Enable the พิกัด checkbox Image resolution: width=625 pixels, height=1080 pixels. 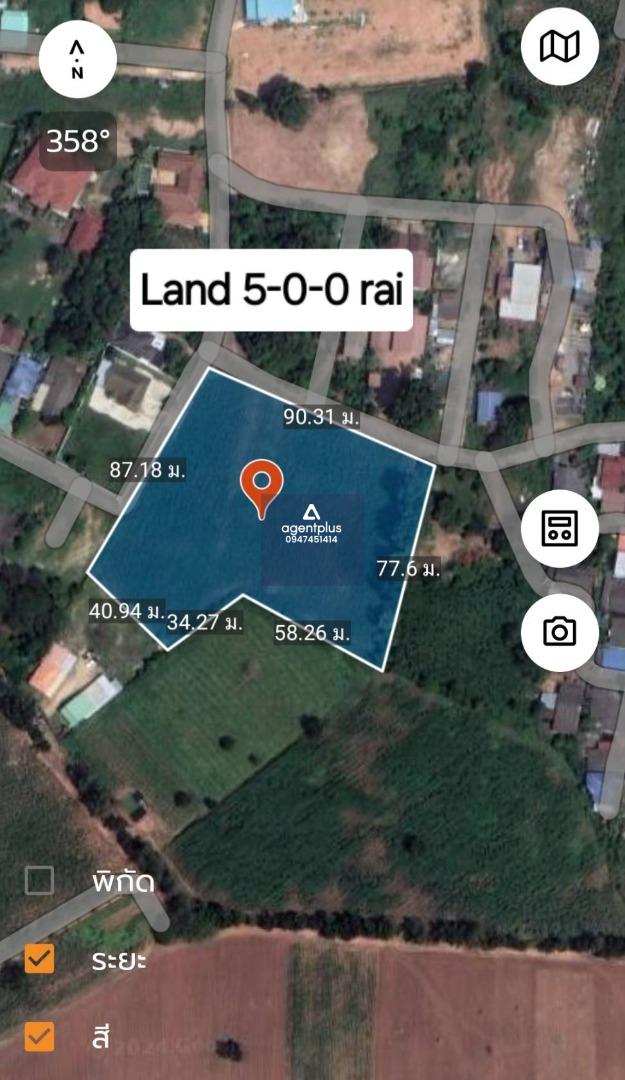point(39,880)
